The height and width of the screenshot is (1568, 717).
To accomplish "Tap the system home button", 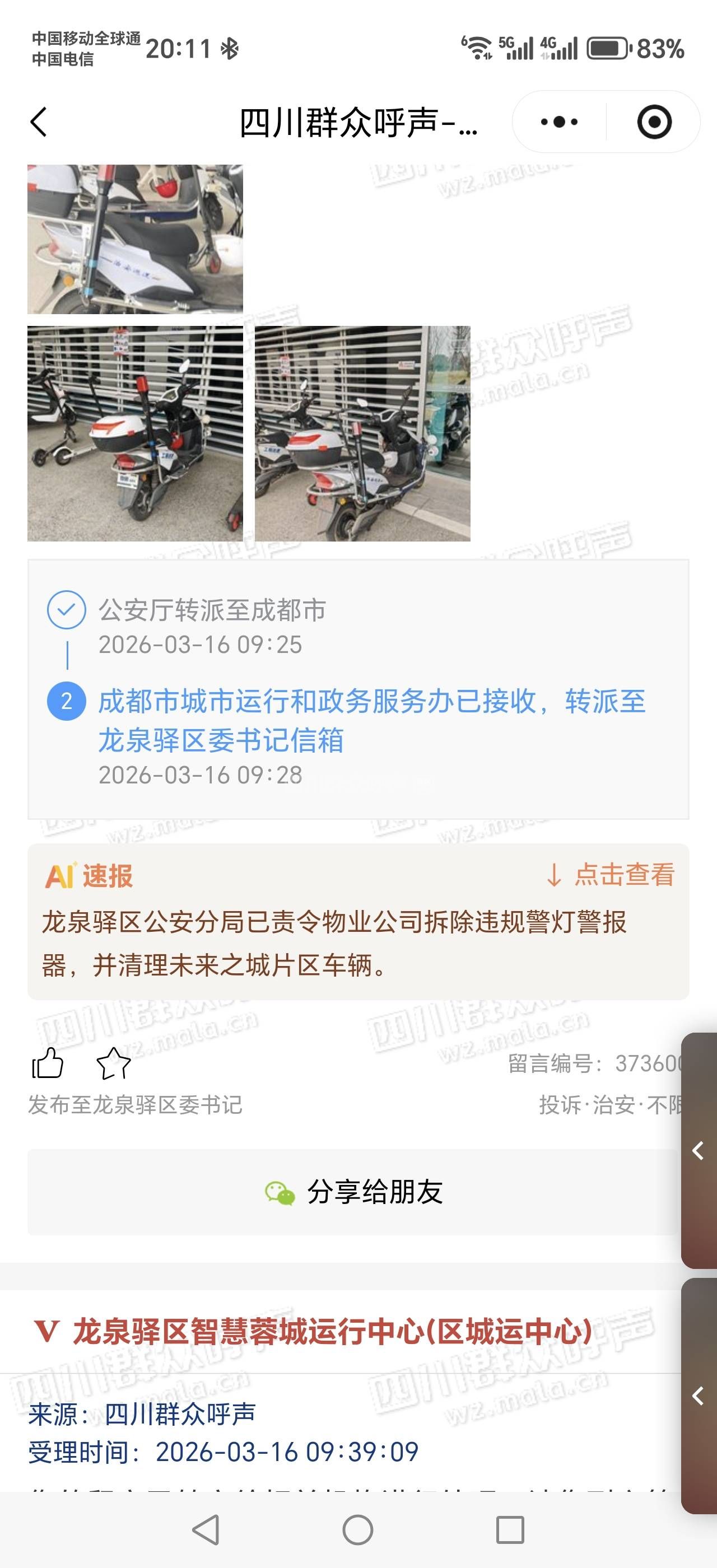I will tap(358, 1530).
